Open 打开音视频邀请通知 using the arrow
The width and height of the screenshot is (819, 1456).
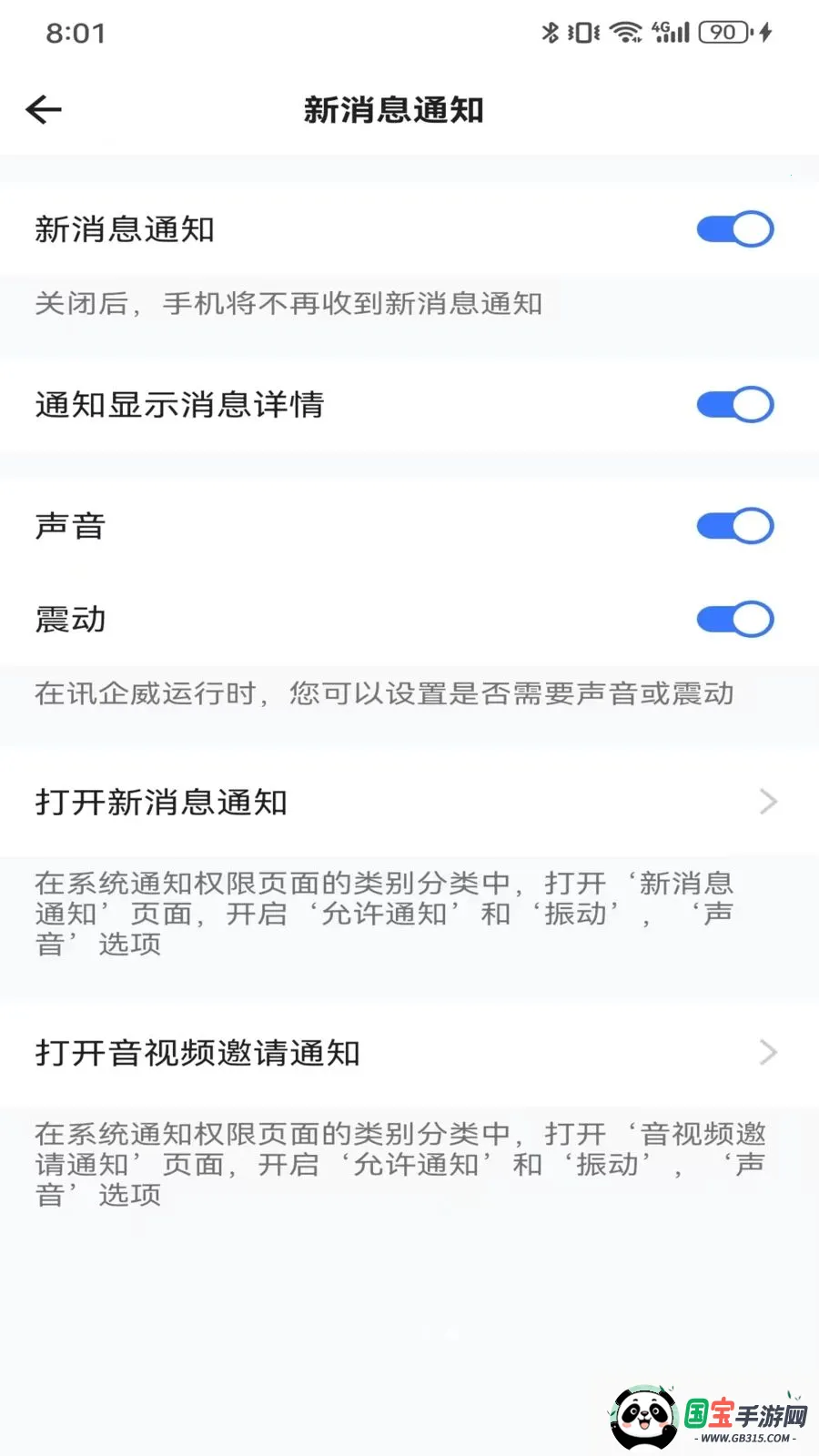click(x=767, y=1053)
